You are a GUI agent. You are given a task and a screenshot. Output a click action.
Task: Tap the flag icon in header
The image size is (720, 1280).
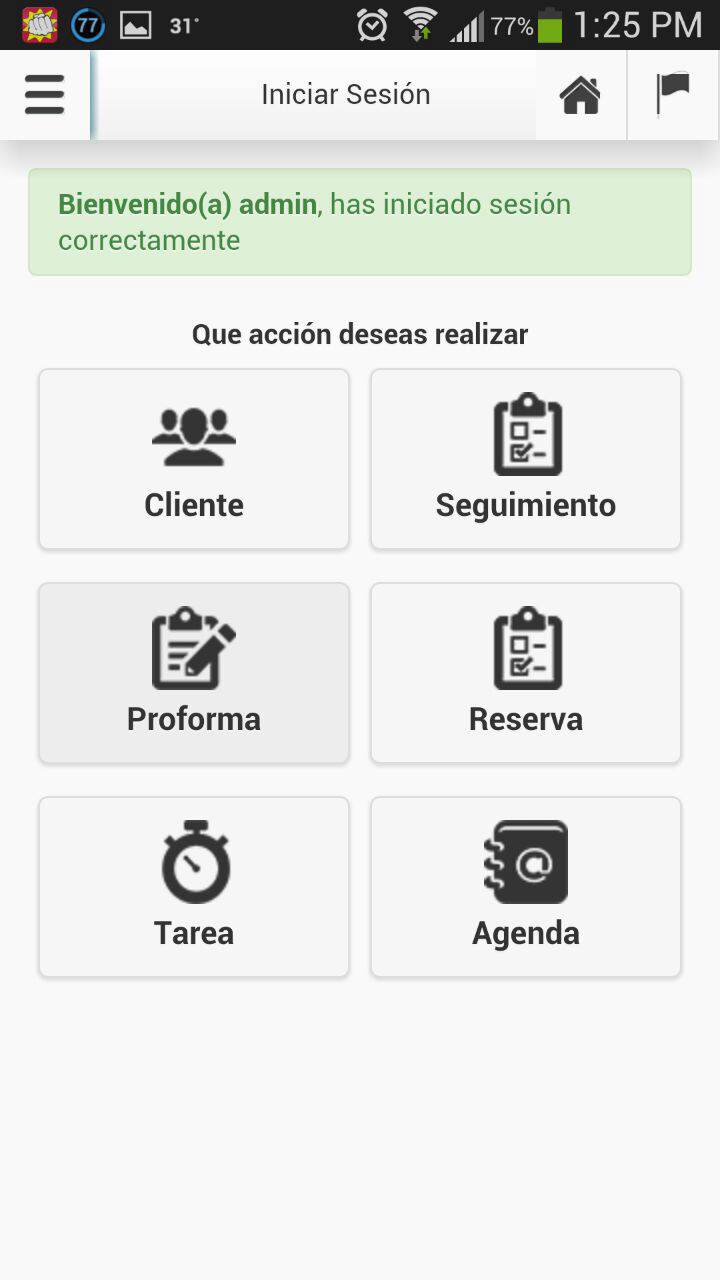(673, 95)
